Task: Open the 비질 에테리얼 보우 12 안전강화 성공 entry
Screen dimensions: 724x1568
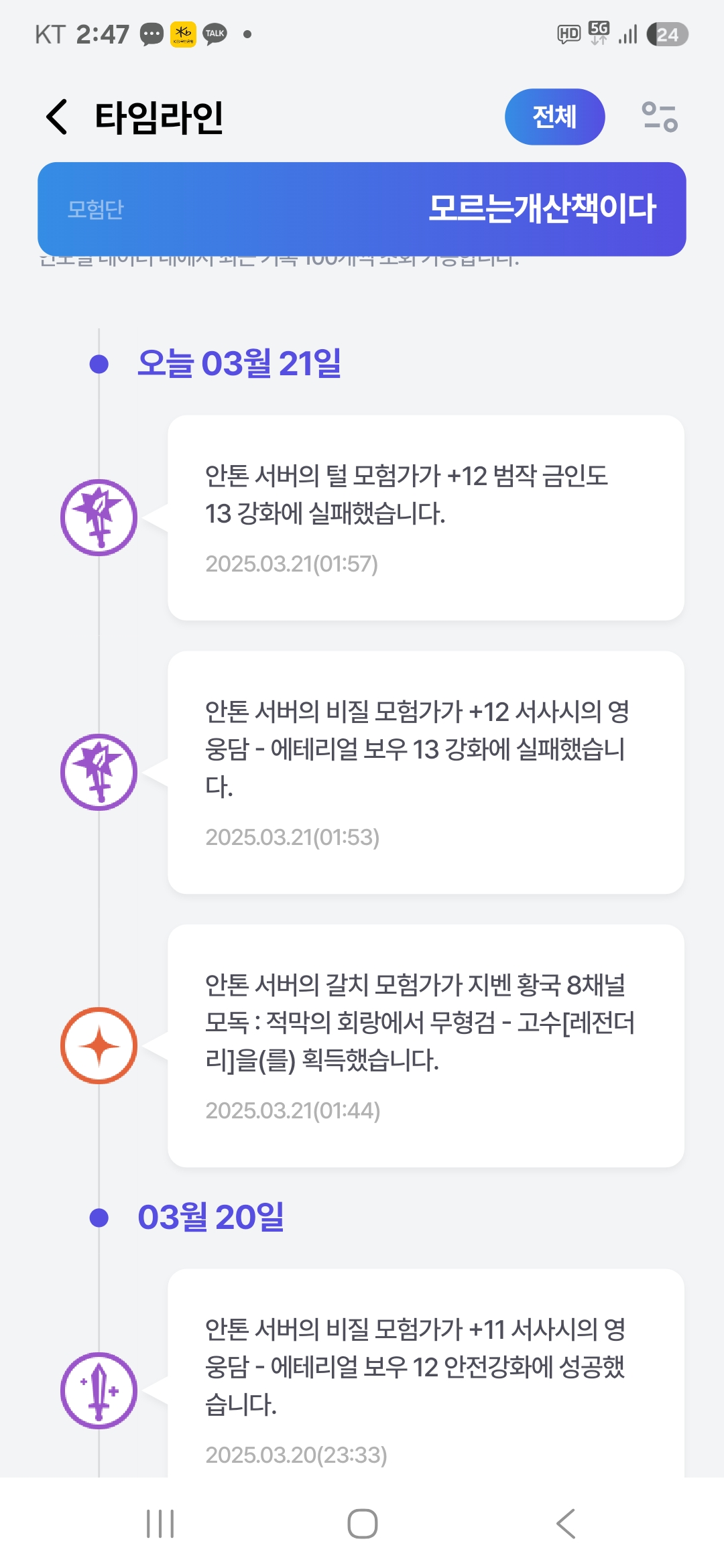Action: tap(426, 1374)
